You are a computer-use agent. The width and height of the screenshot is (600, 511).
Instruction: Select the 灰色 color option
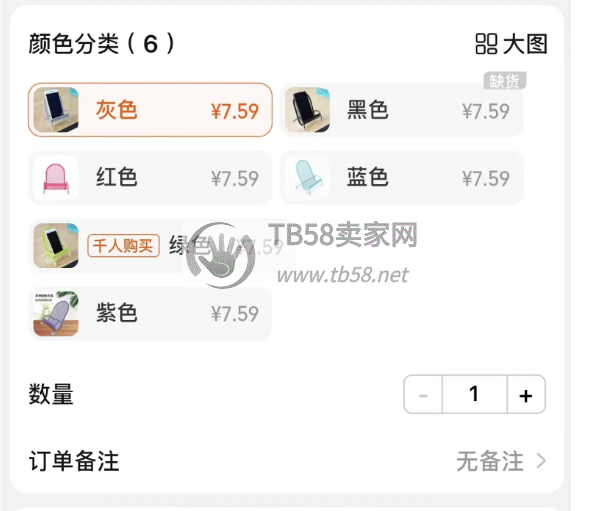coord(150,110)
